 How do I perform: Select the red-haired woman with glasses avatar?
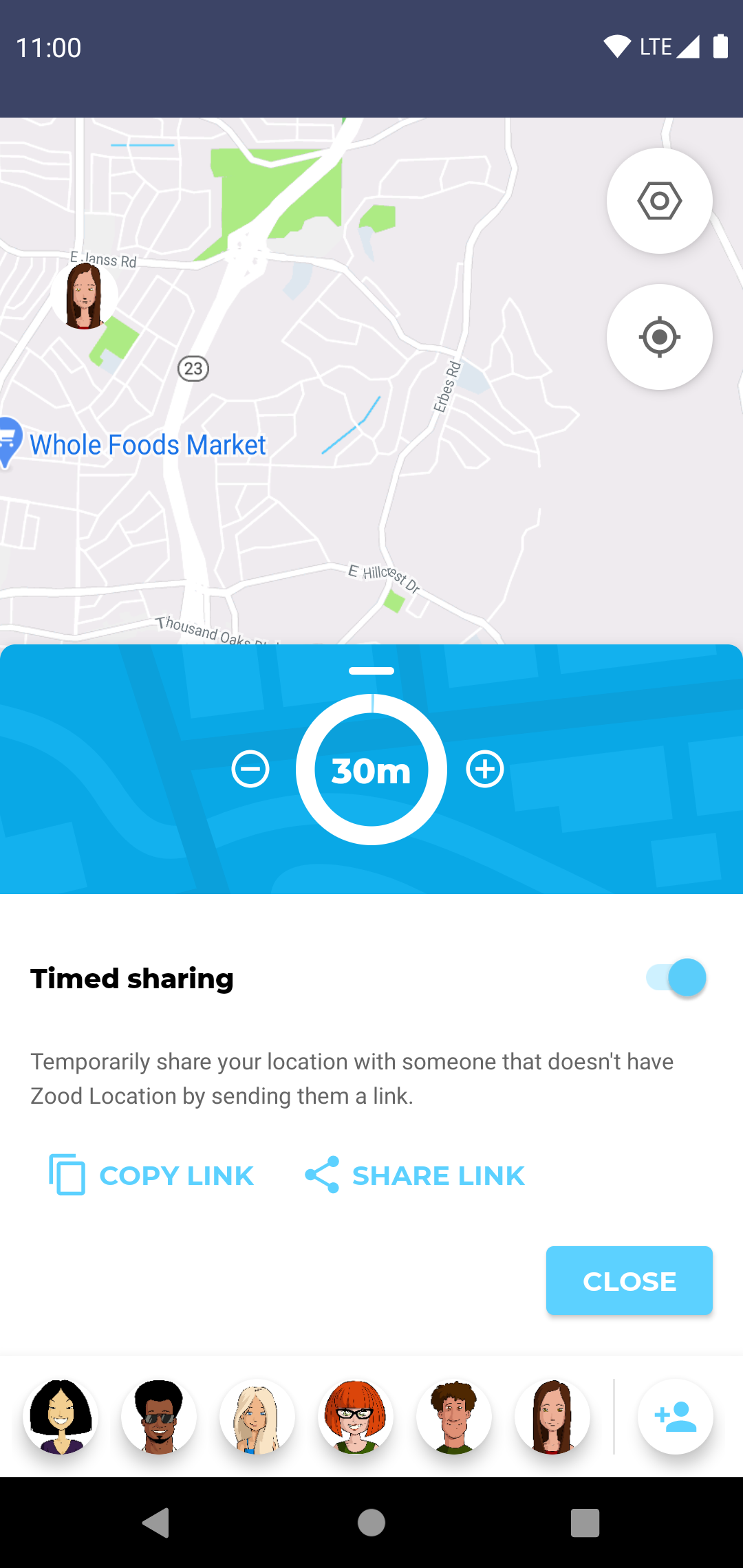click(356, 1417)
